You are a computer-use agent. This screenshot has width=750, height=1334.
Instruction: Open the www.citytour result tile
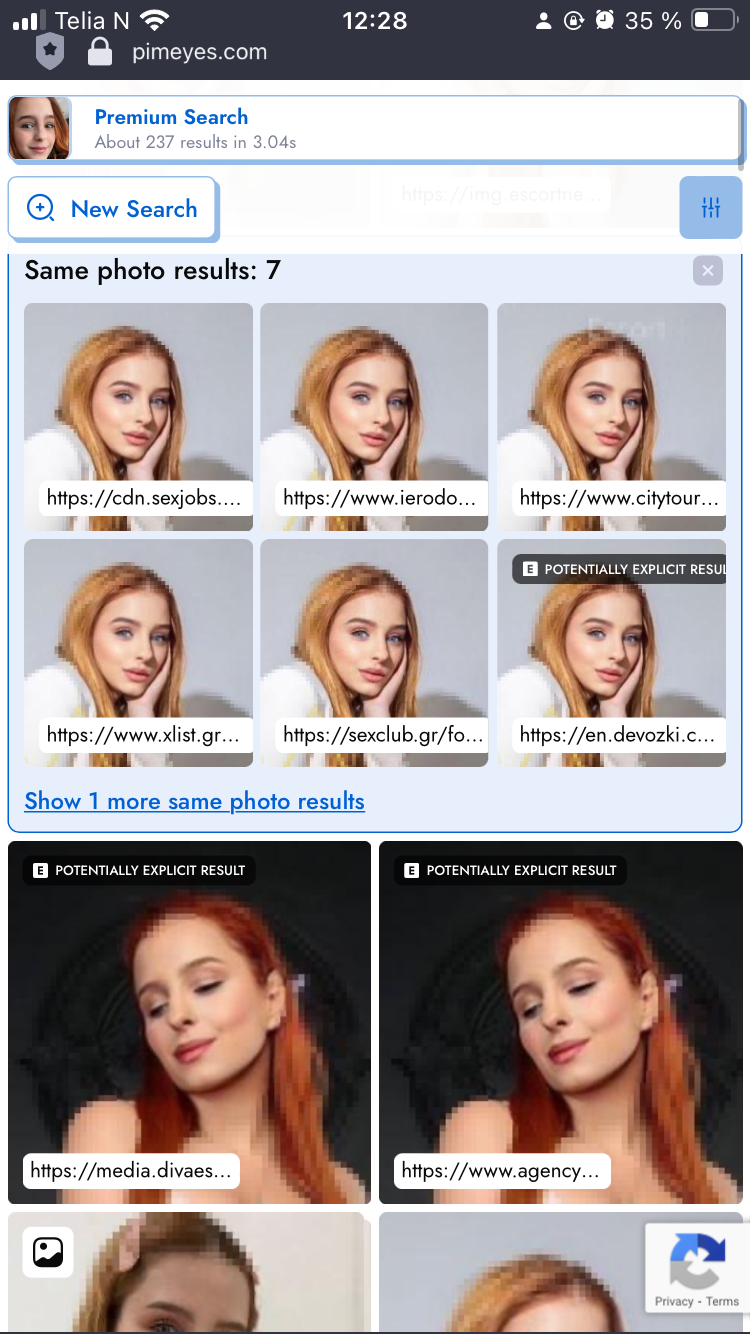pos(611,416)
